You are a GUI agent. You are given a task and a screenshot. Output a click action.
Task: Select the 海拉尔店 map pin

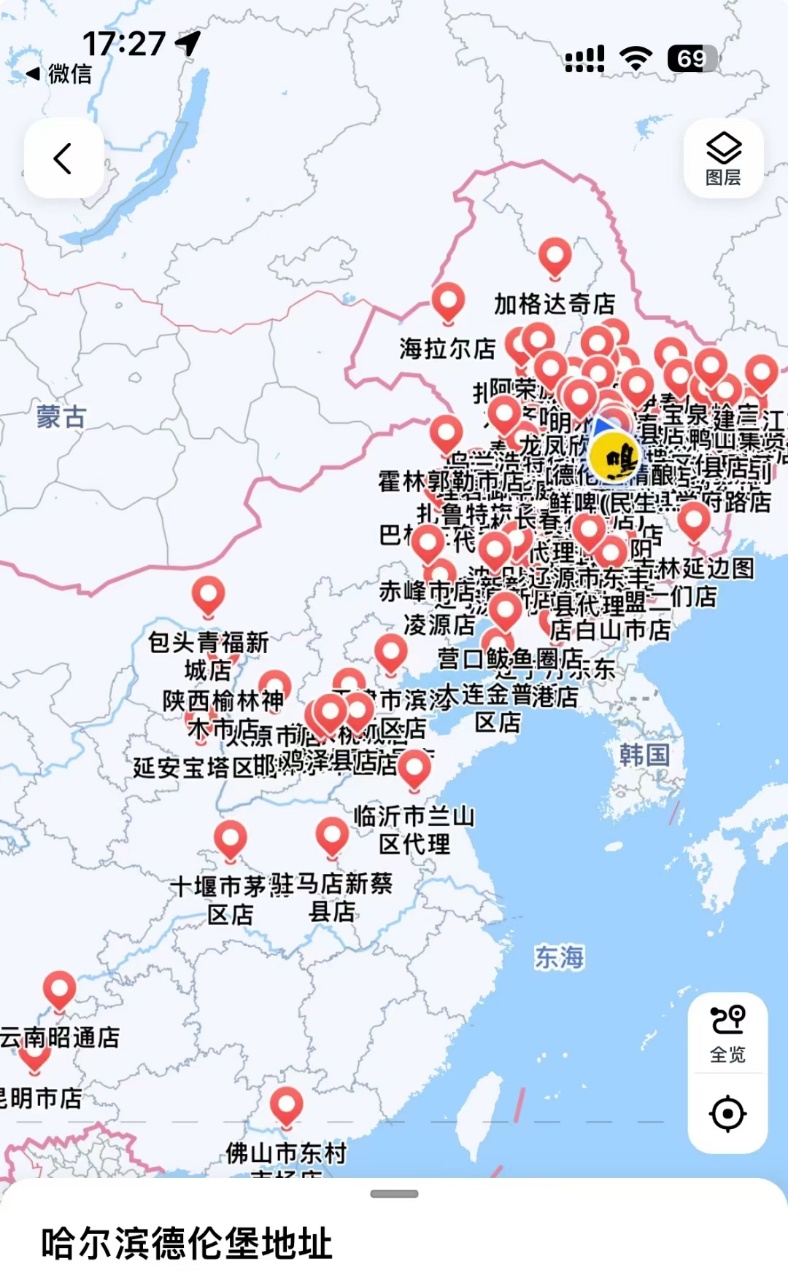click(x=448, y=301)
